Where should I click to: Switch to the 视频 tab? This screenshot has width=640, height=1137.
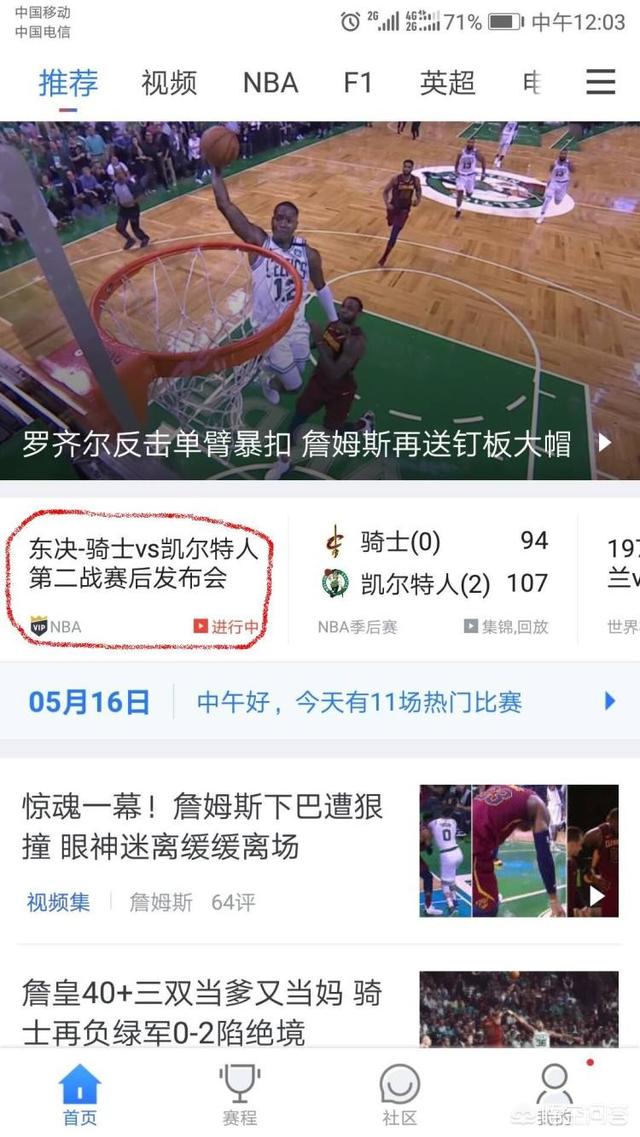tap(169, 83)
